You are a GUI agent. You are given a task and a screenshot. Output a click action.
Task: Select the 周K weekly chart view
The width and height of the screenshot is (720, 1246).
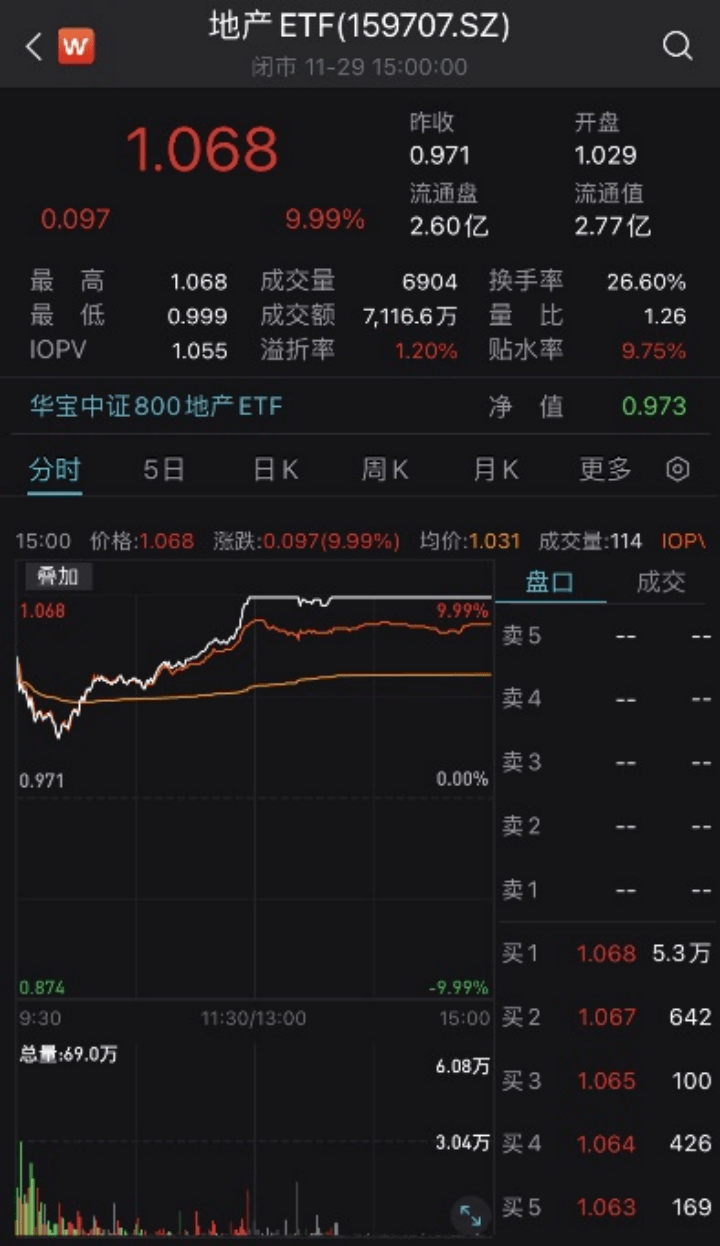coord(383,469)
